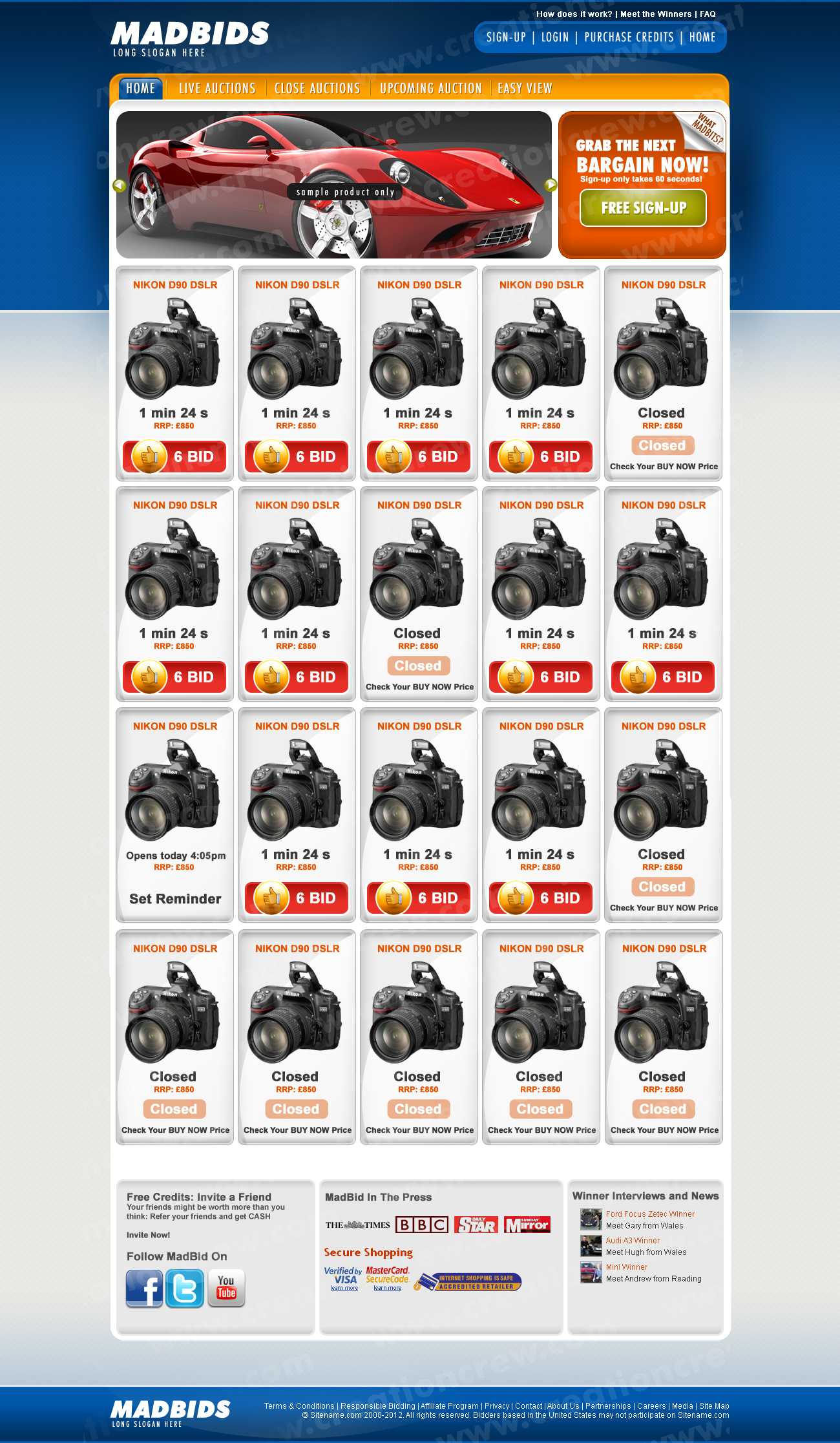
Task: Visit the MadBid YouTube channel
Action: pyautogui.click(x=226, y=1289)
